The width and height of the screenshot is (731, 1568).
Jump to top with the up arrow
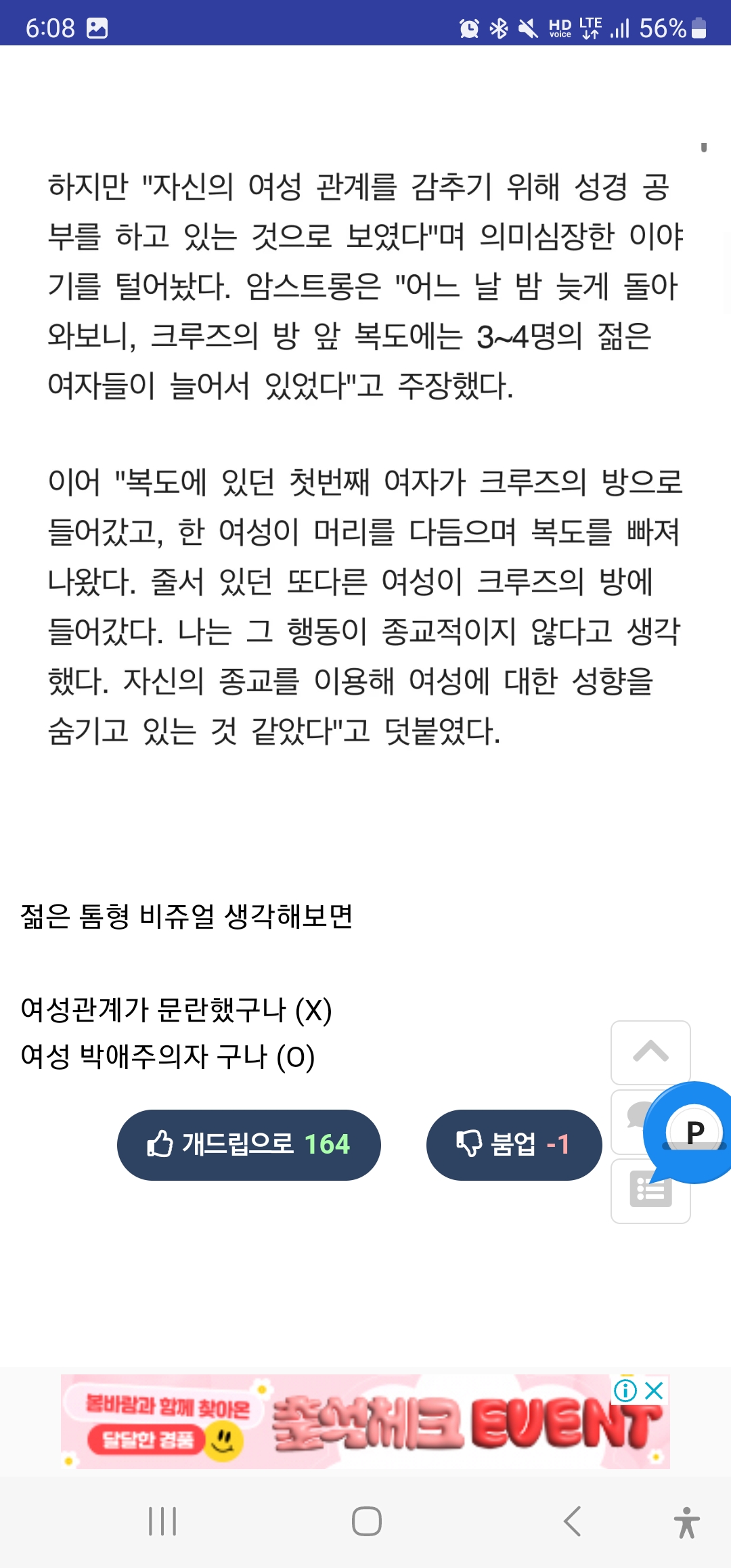tap(650, 1052)
